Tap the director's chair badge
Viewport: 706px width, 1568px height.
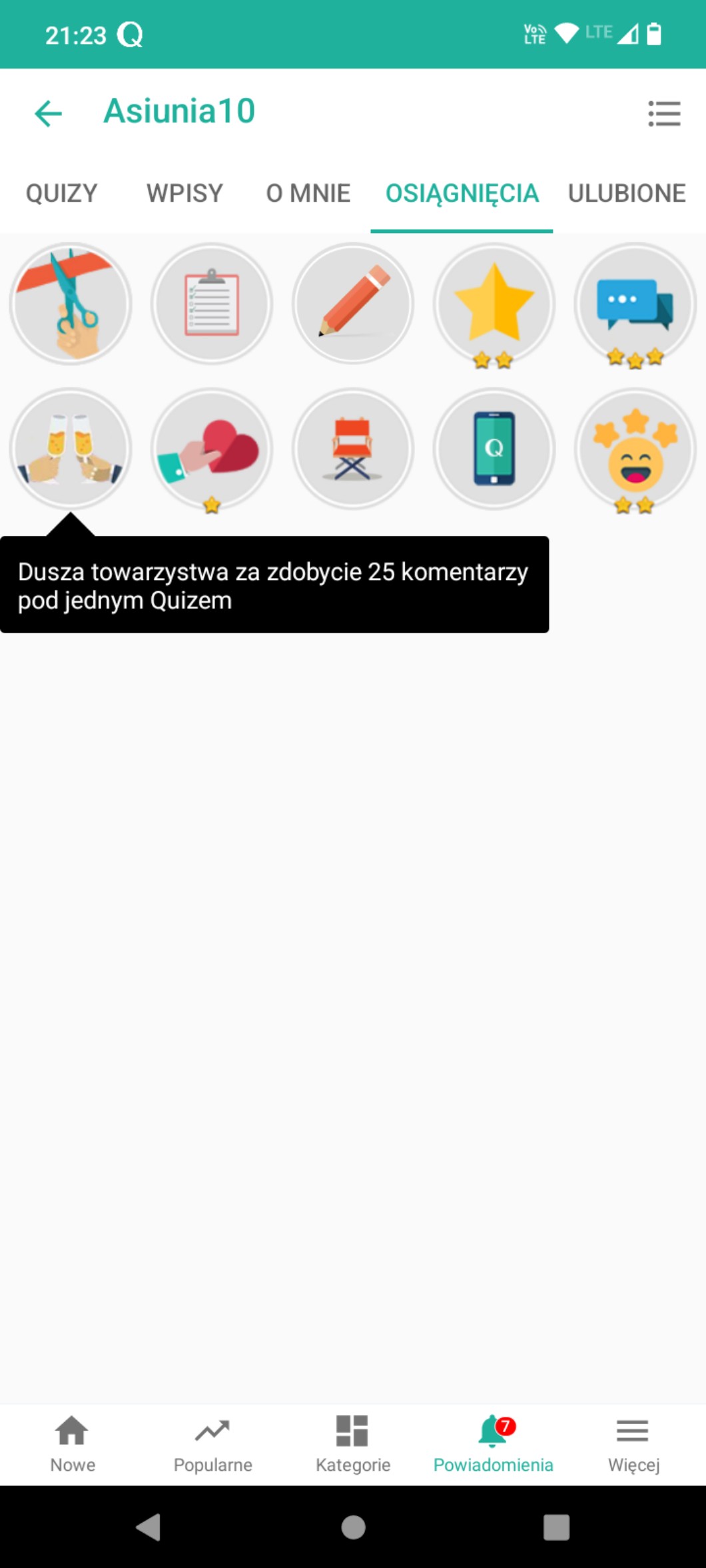coord(353,449)
